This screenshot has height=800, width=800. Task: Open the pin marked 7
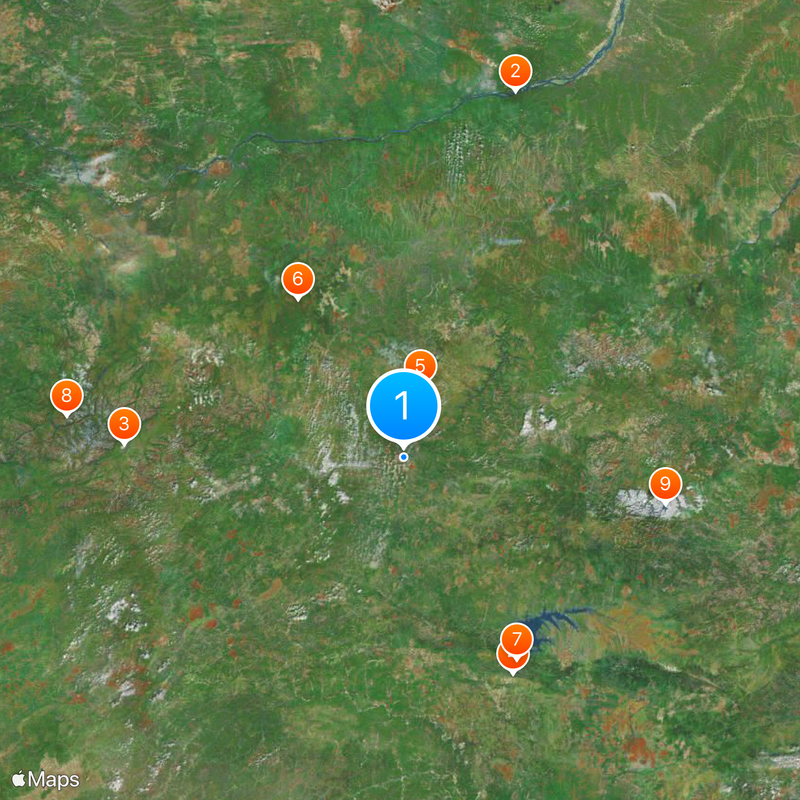517,638
